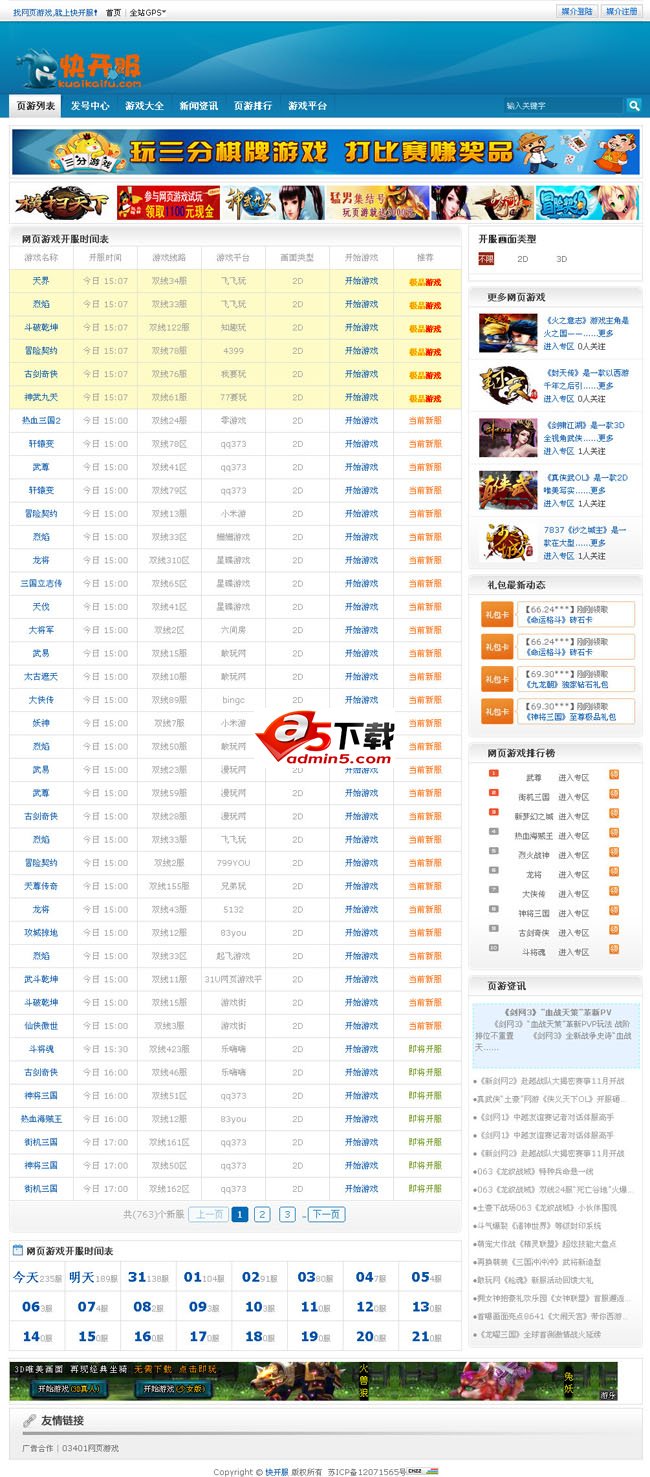Open 页游排行 rankings tab
The width and height of the screenshot is (650, 1477).
tap(252, 105)
